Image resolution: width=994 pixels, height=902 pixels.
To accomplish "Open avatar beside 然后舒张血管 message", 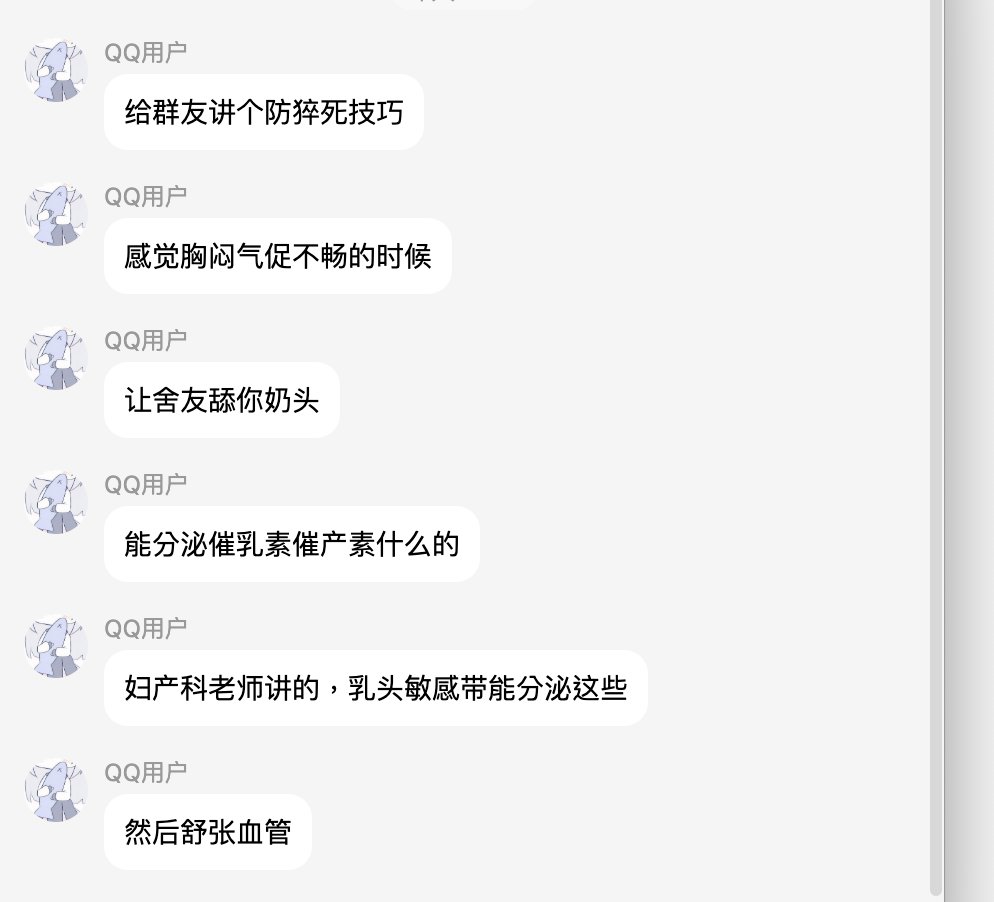I will [x=56, y=791].
